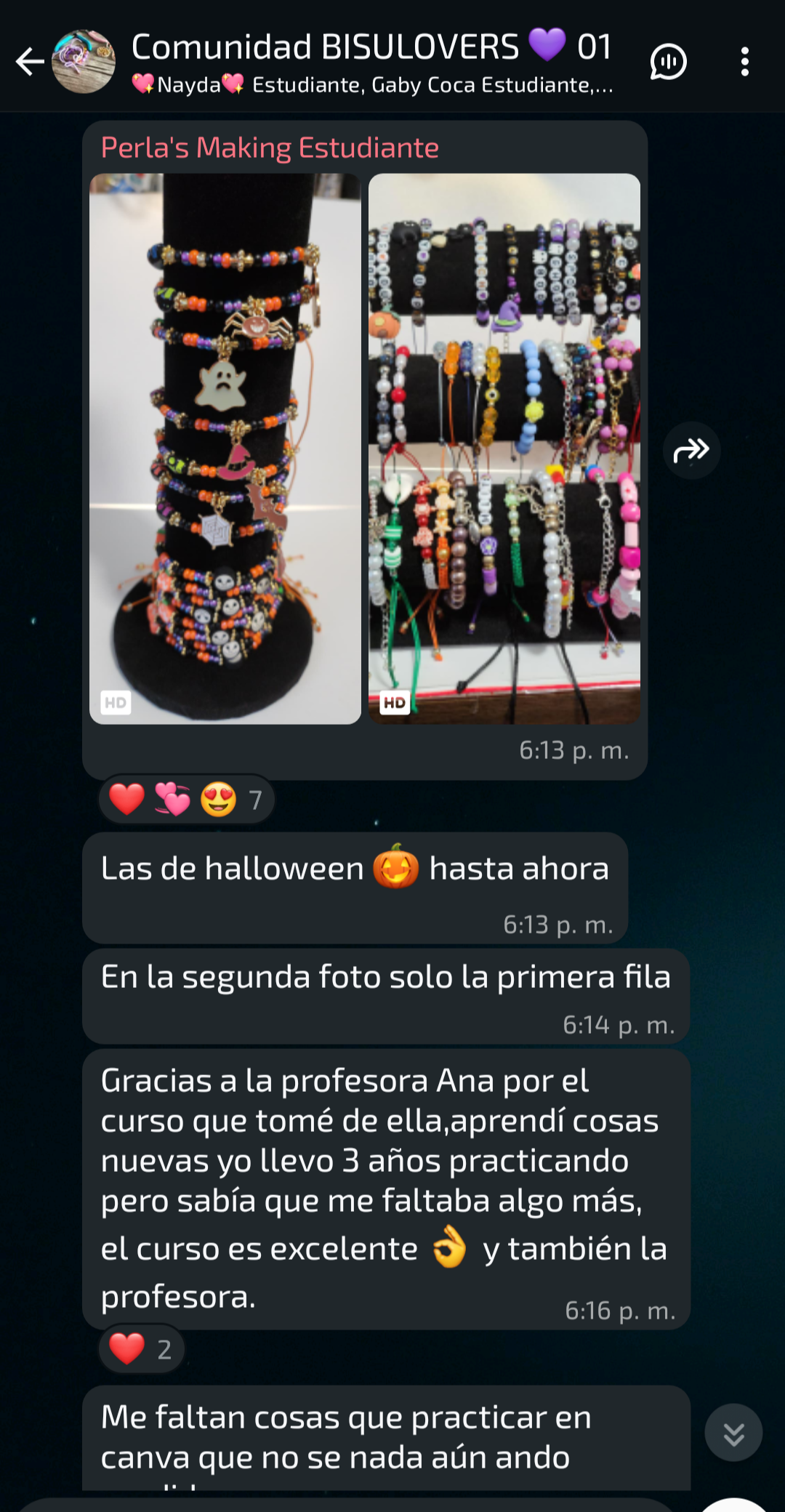View the 7 reactions on the photos

(186, 800)
